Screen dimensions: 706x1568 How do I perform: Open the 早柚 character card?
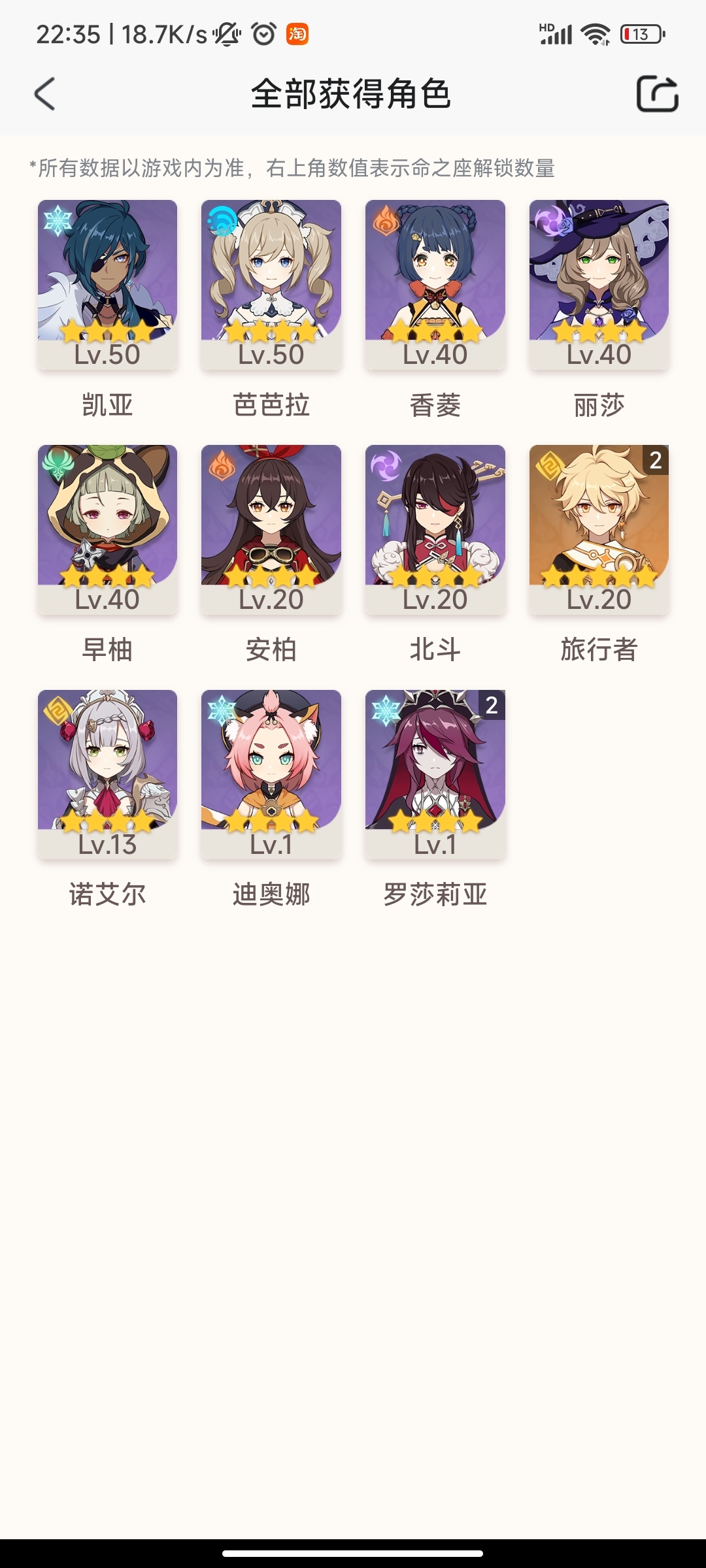point(107,529)
